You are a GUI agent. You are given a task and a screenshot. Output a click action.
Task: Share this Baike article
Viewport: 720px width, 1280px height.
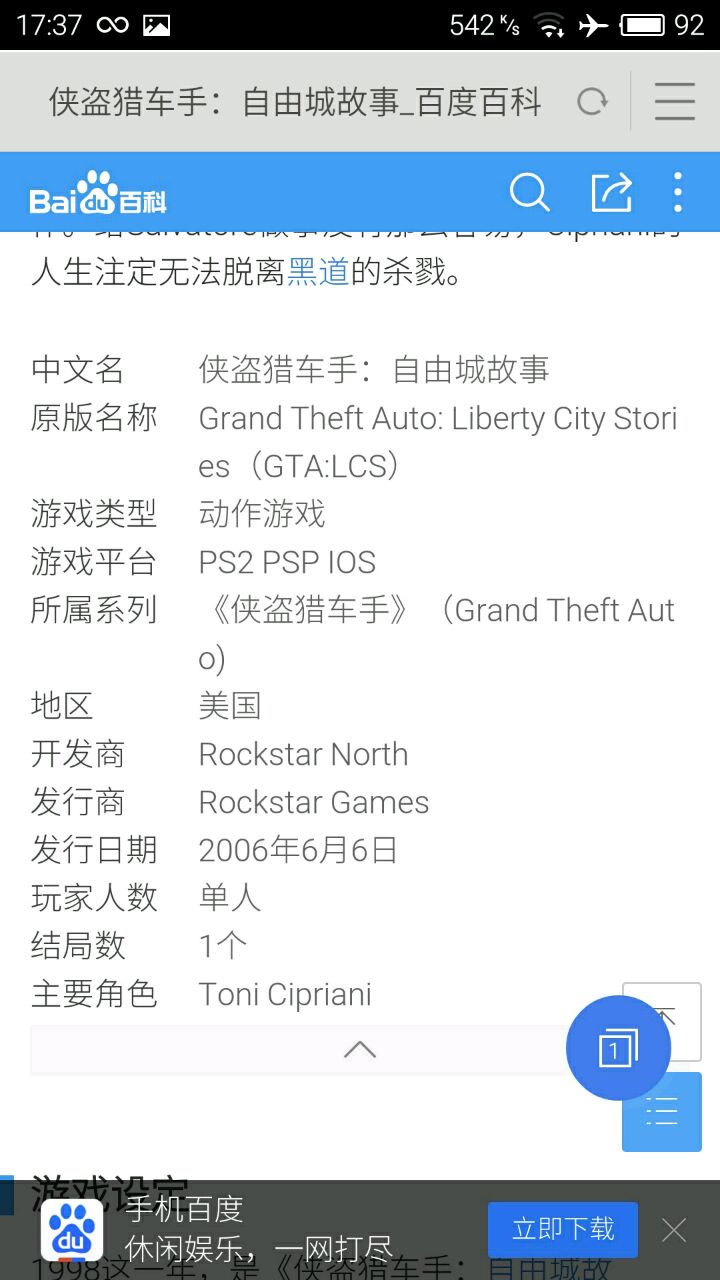[611, 192]
